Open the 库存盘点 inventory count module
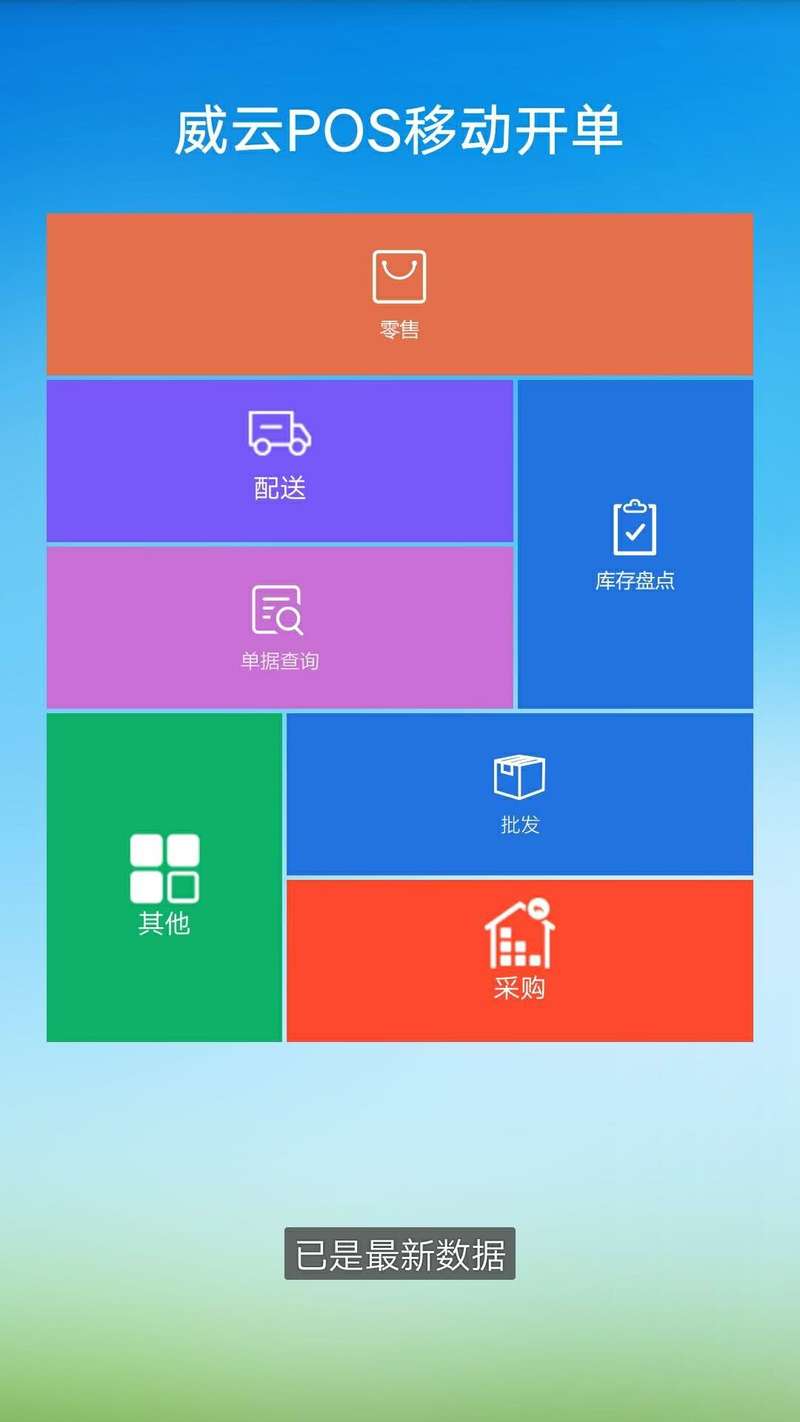The width and height of the screenshot is (800, 1422). pos(634,543)
